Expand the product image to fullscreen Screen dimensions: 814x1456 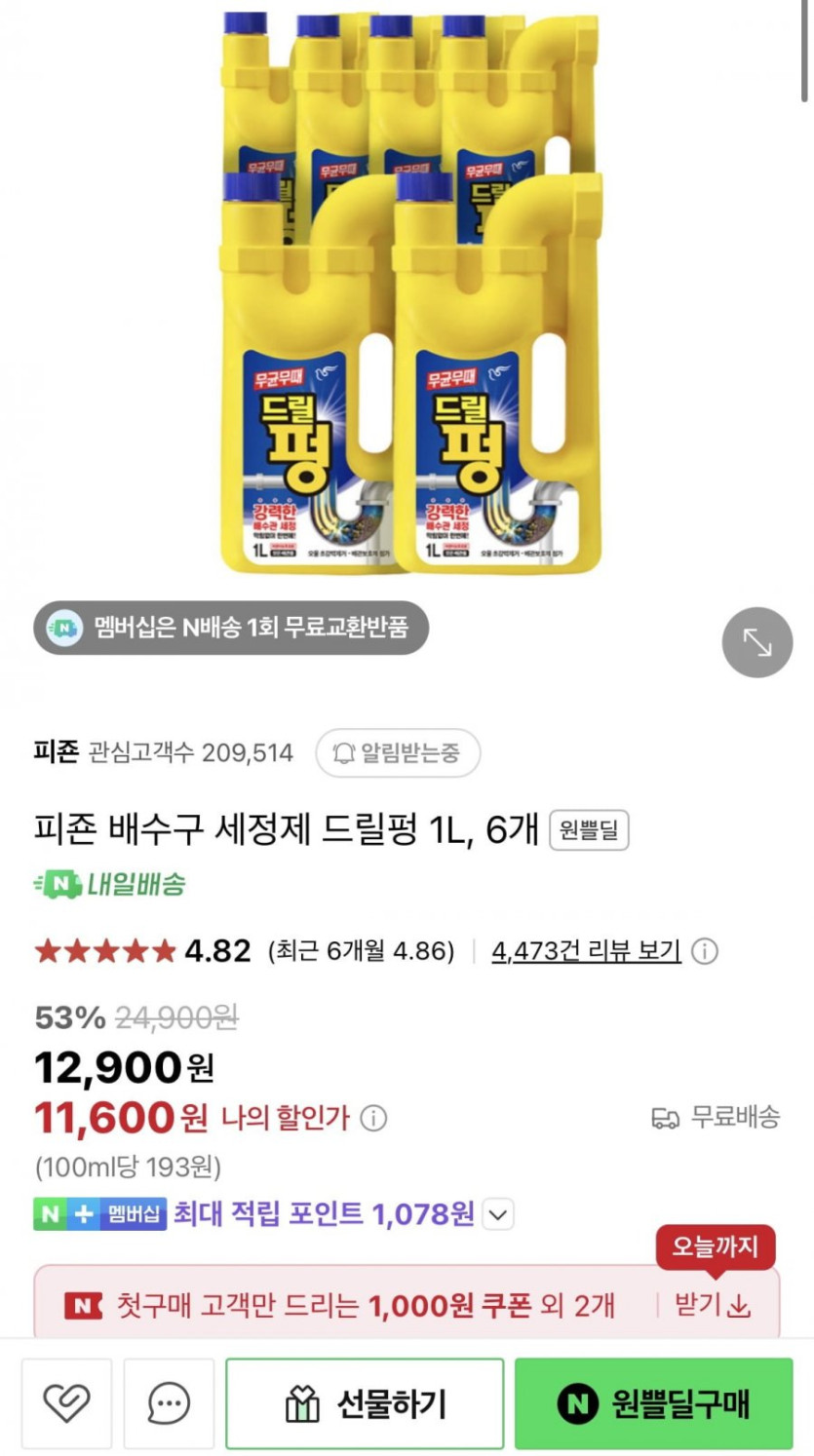coord(756,642)
